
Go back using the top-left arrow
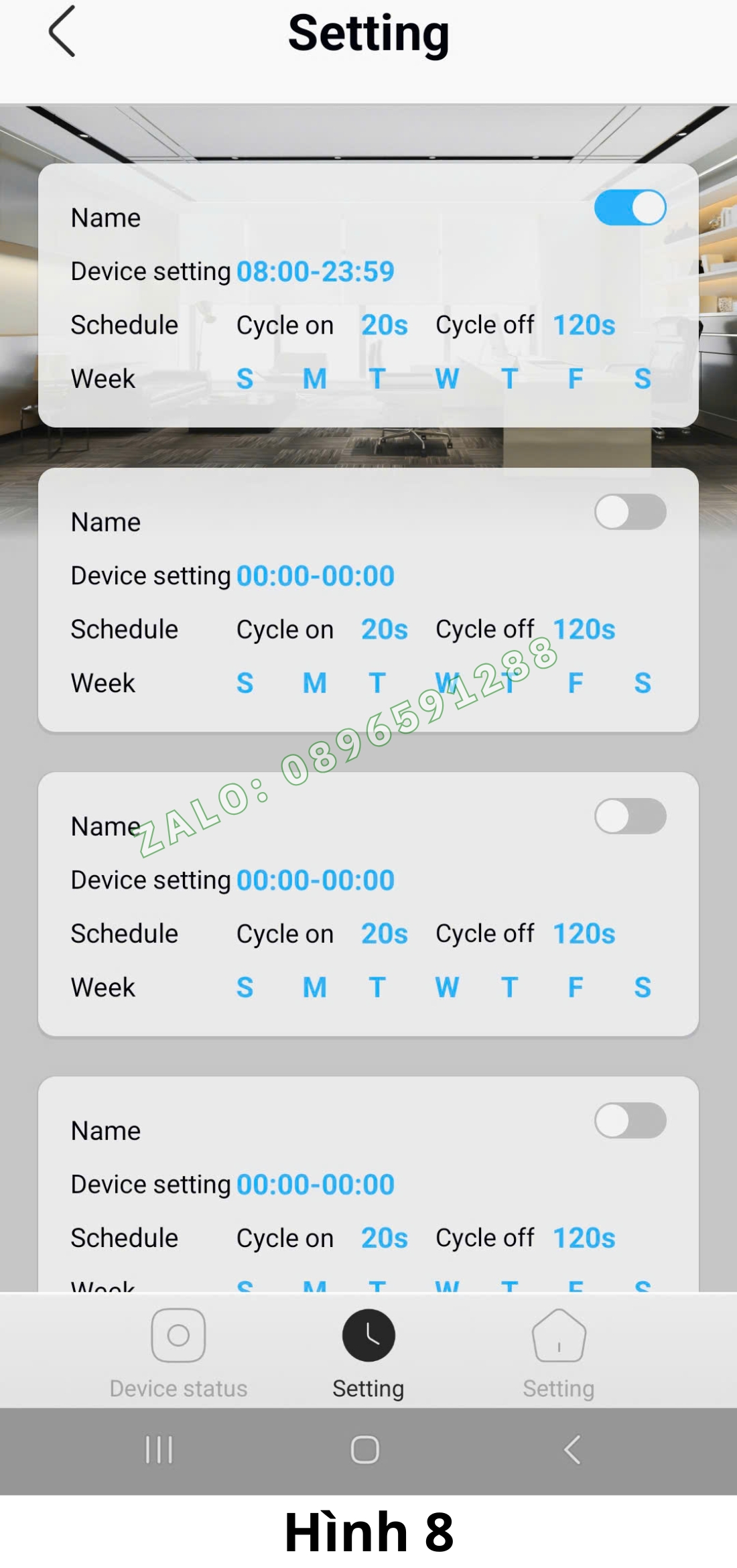pyautogui.click(x=62, y=31)
